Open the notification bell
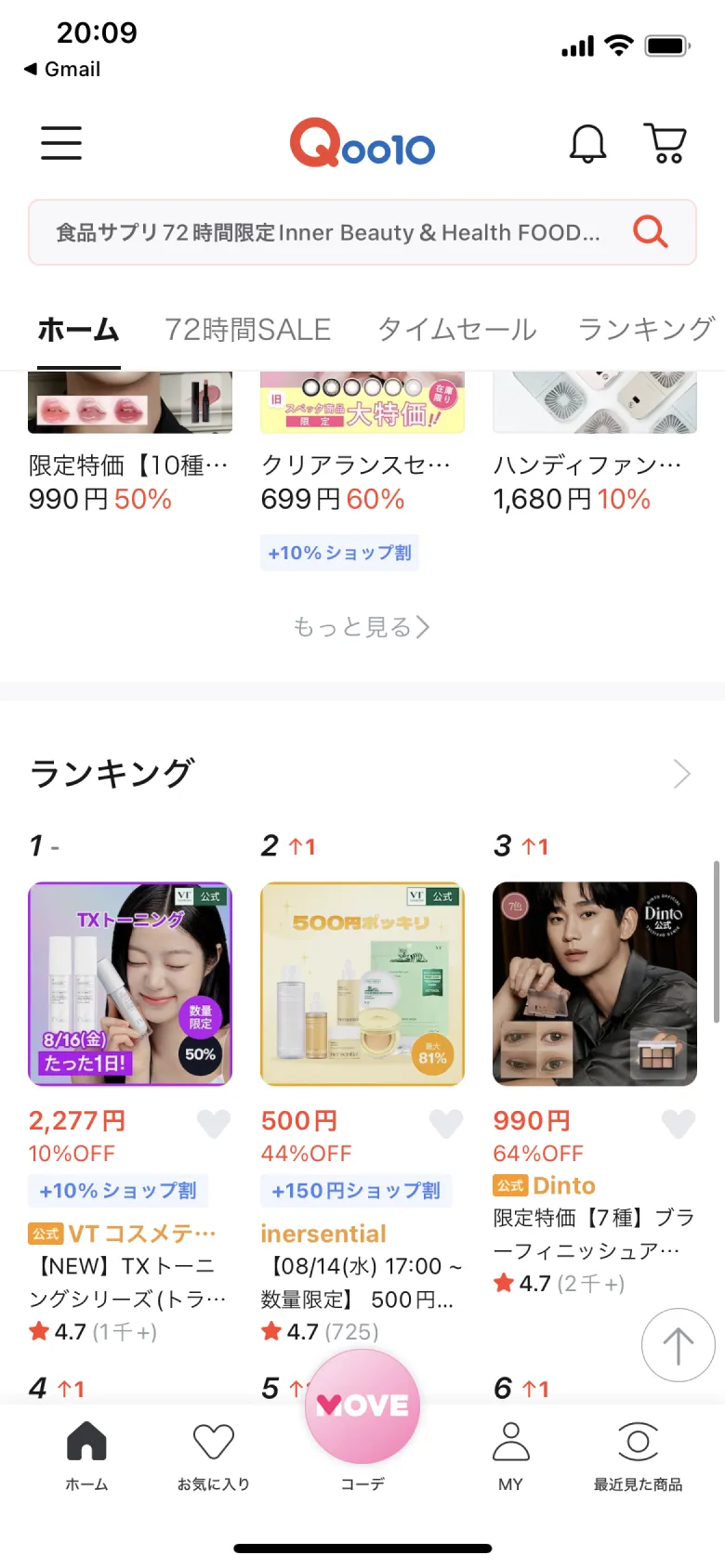This screenshot has width=725, height=1568. (x=587, y=143)
